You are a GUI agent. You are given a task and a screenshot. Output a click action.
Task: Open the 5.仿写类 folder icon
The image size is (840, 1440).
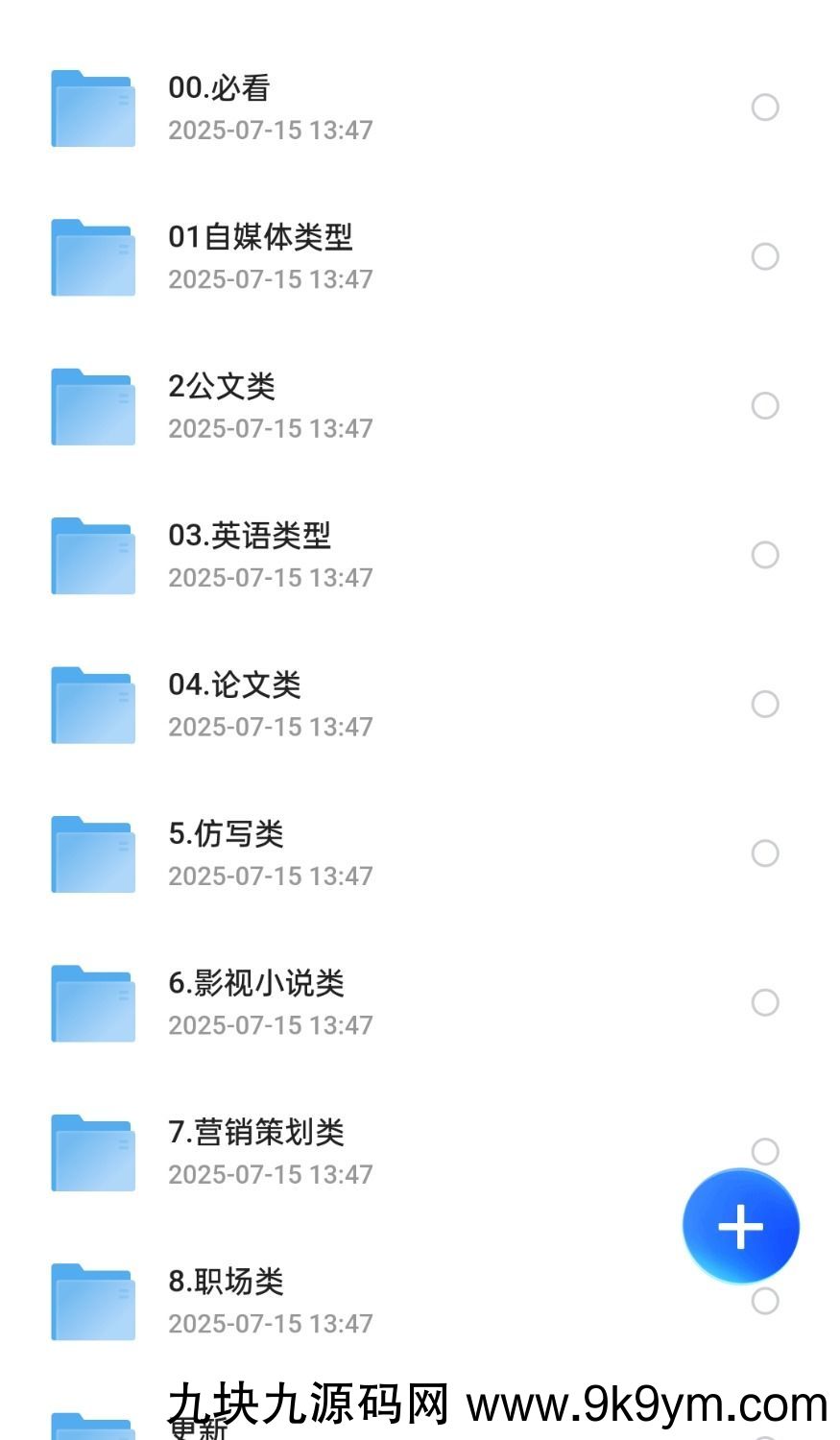(92, 853)
